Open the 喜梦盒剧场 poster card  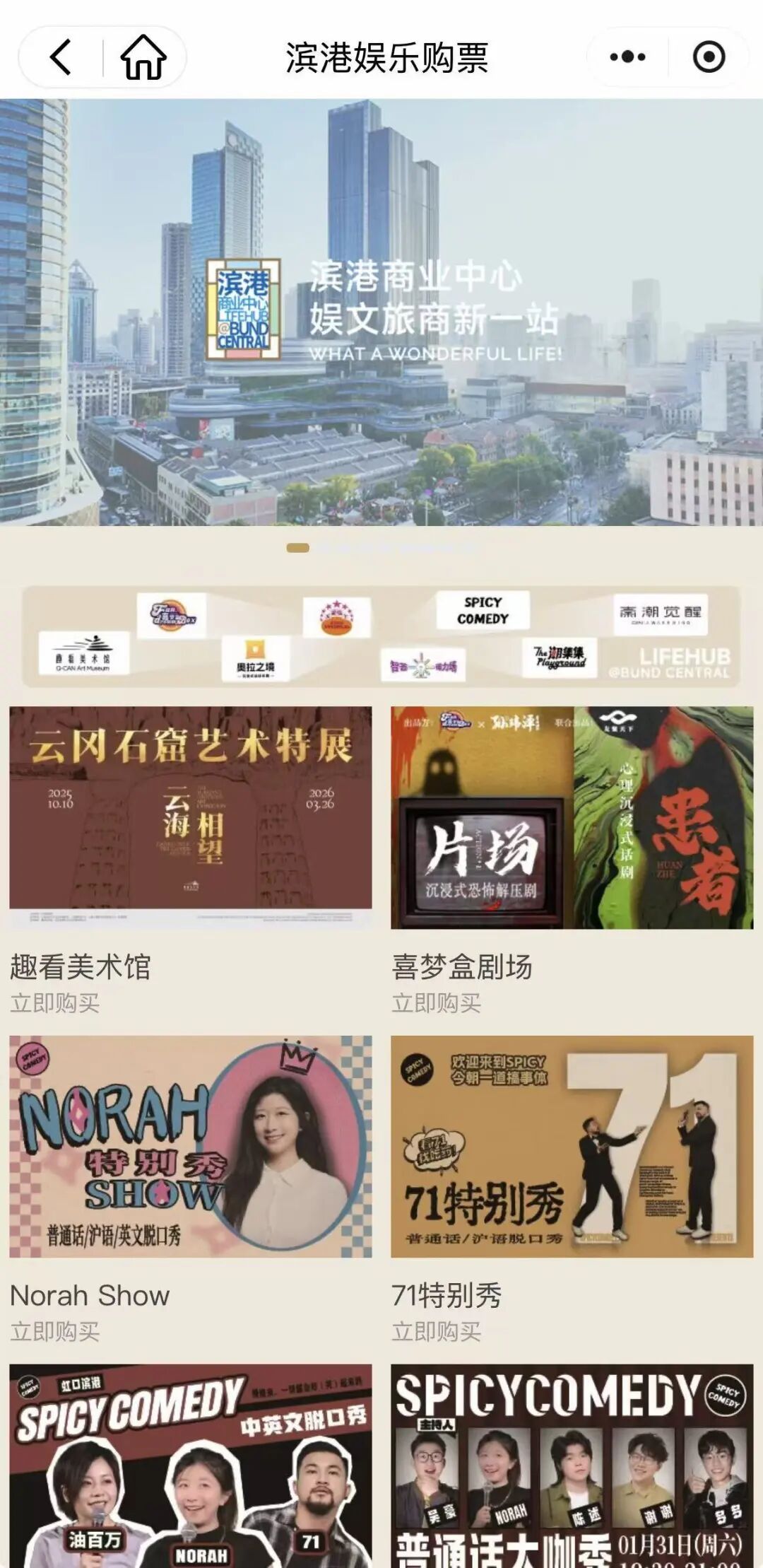[x=572, y=817]
